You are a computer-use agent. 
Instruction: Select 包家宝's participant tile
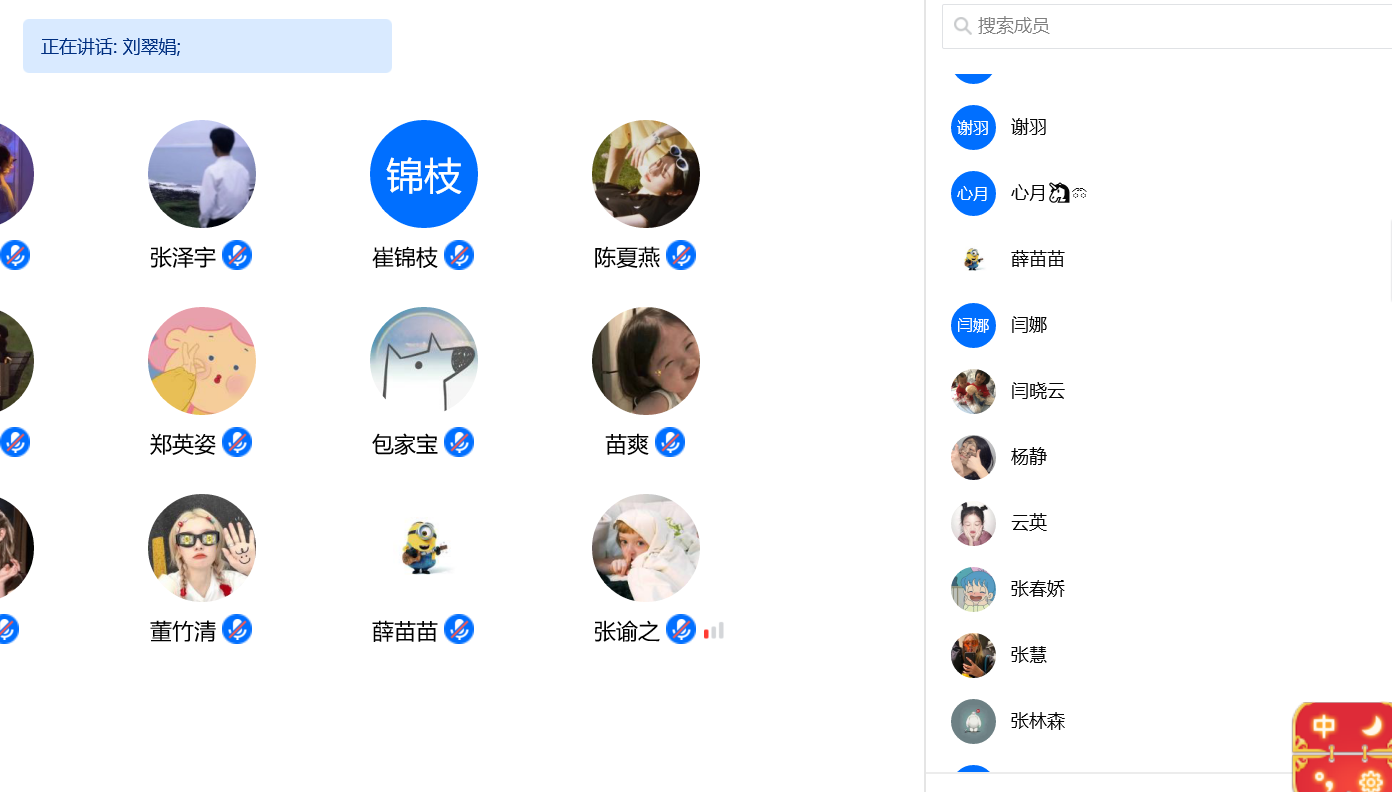pos(424,361)
